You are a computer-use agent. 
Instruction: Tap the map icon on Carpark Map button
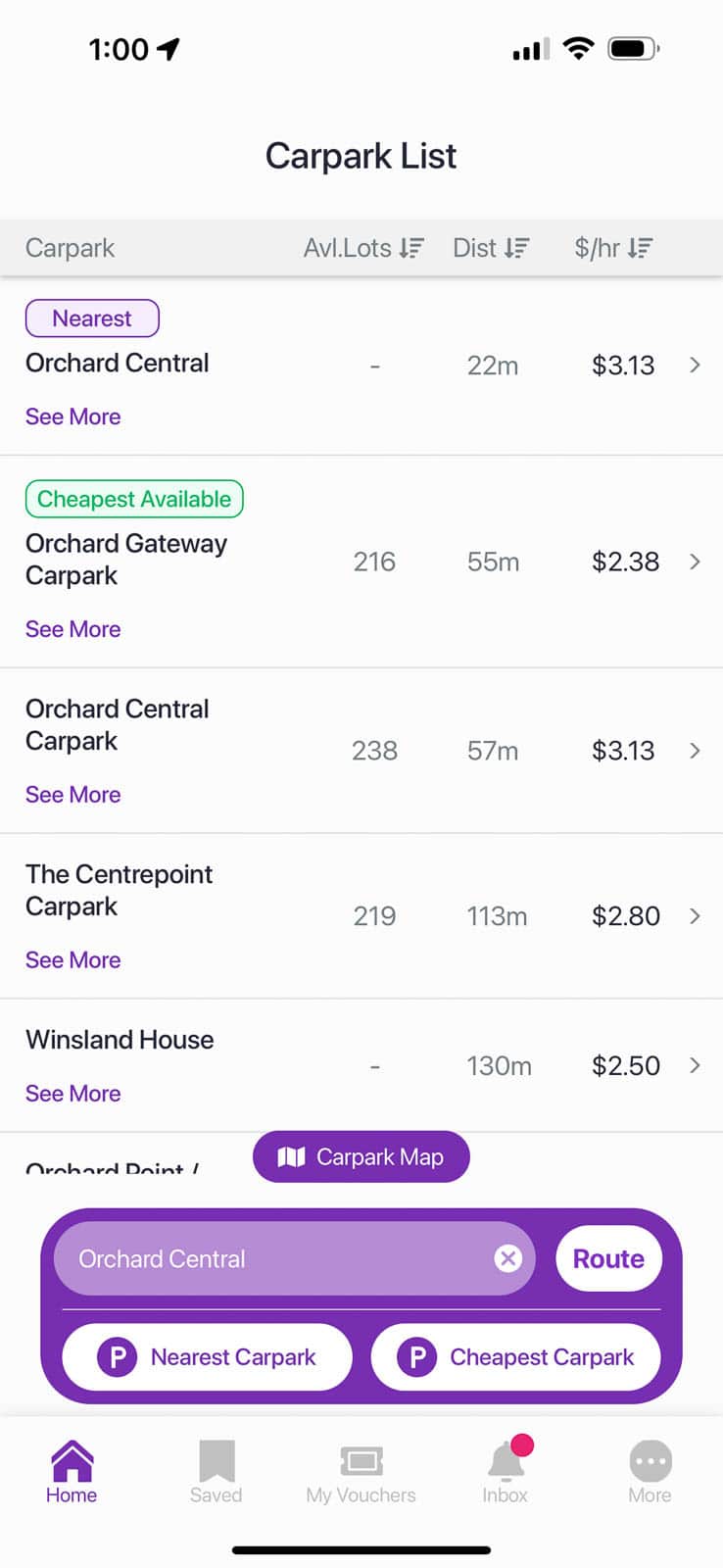click(x=291, y=1156)
